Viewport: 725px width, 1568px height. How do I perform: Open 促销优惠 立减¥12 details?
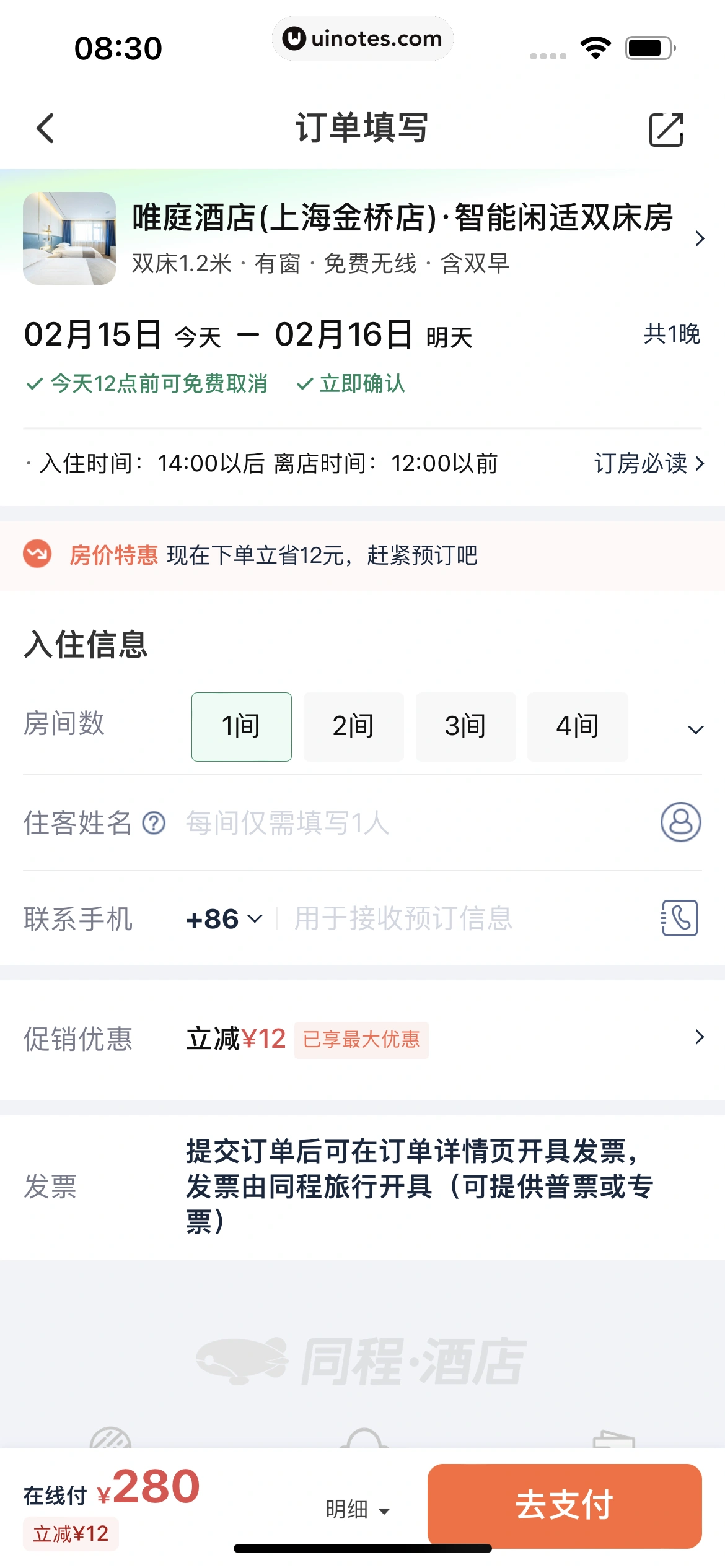434,1039
